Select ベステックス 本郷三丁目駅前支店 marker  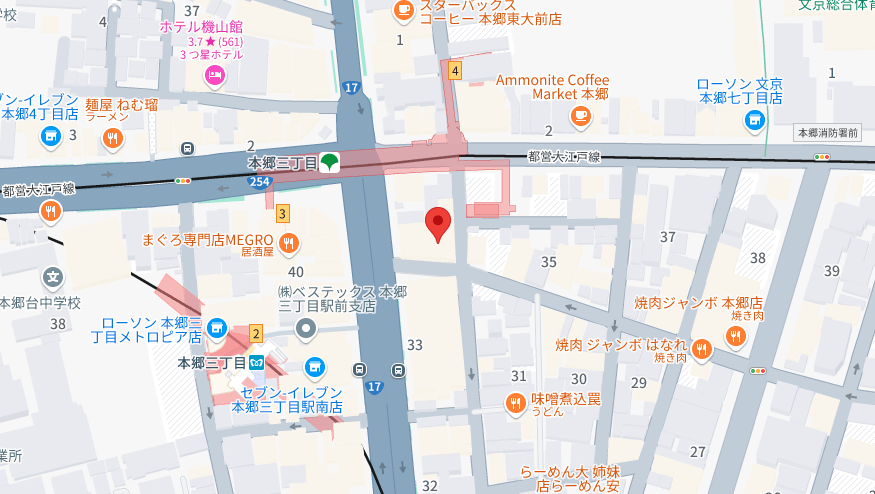306,328
